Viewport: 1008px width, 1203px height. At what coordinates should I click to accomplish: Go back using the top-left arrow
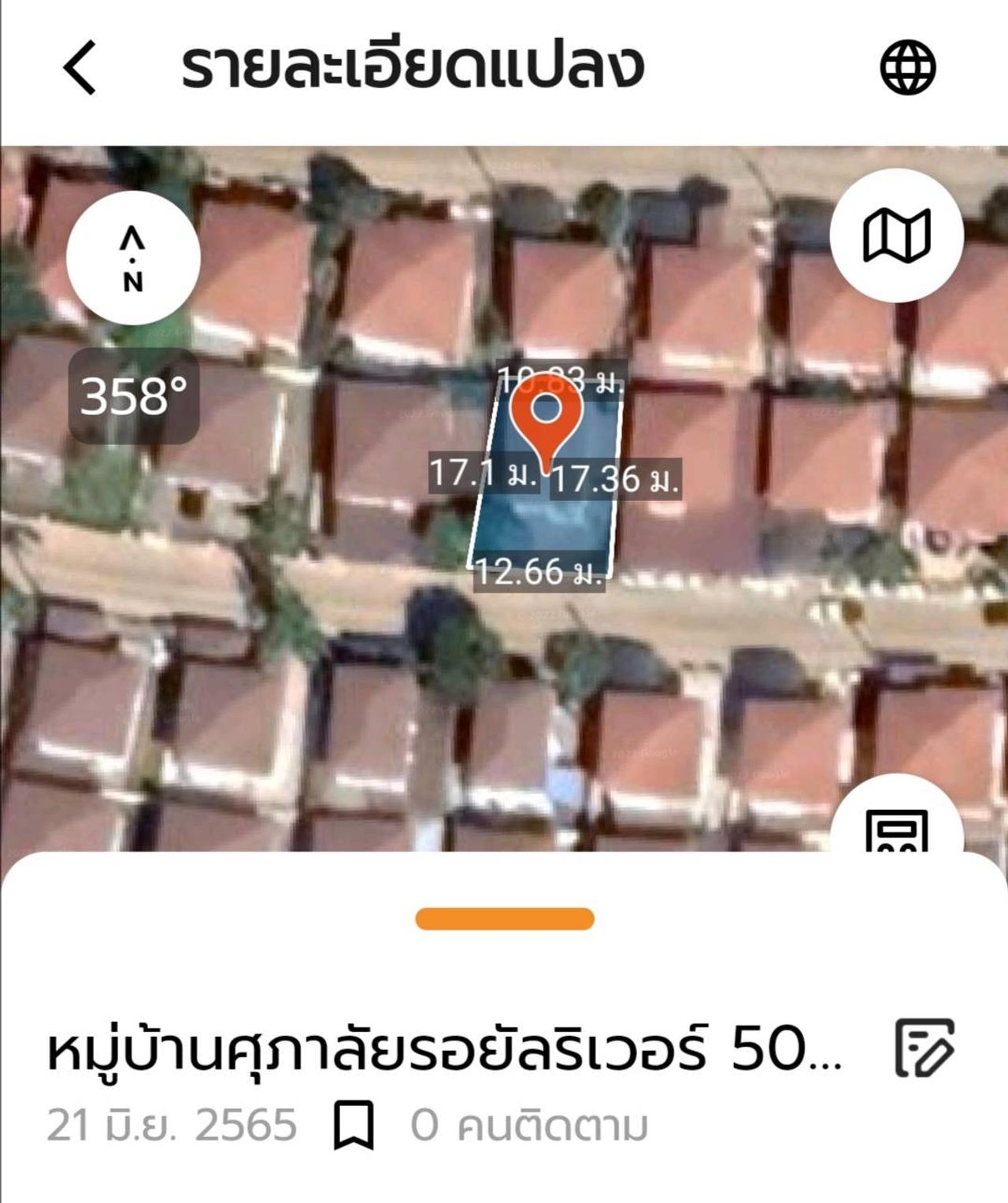80,68
